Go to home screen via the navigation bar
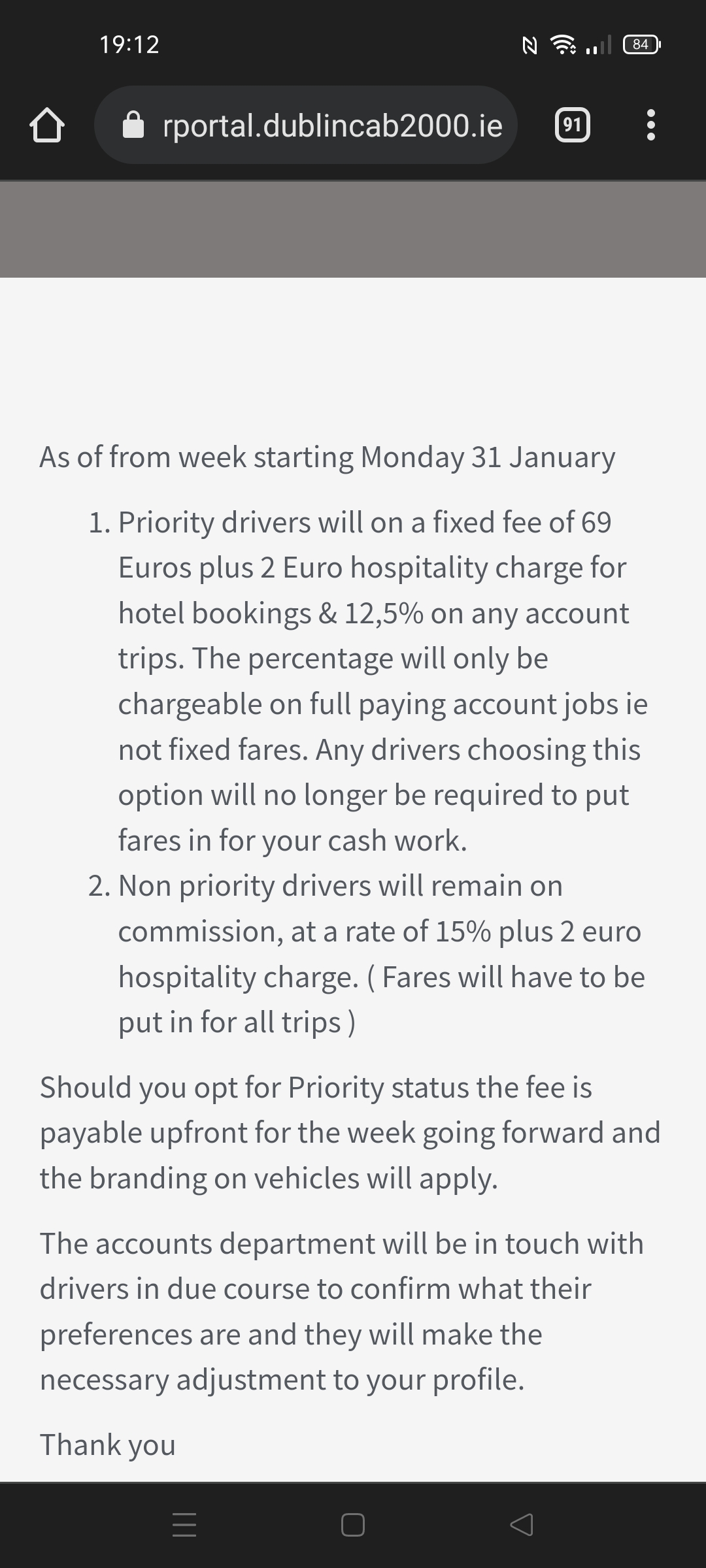This screenshot has height=1568, width=706. point(353,1525)
